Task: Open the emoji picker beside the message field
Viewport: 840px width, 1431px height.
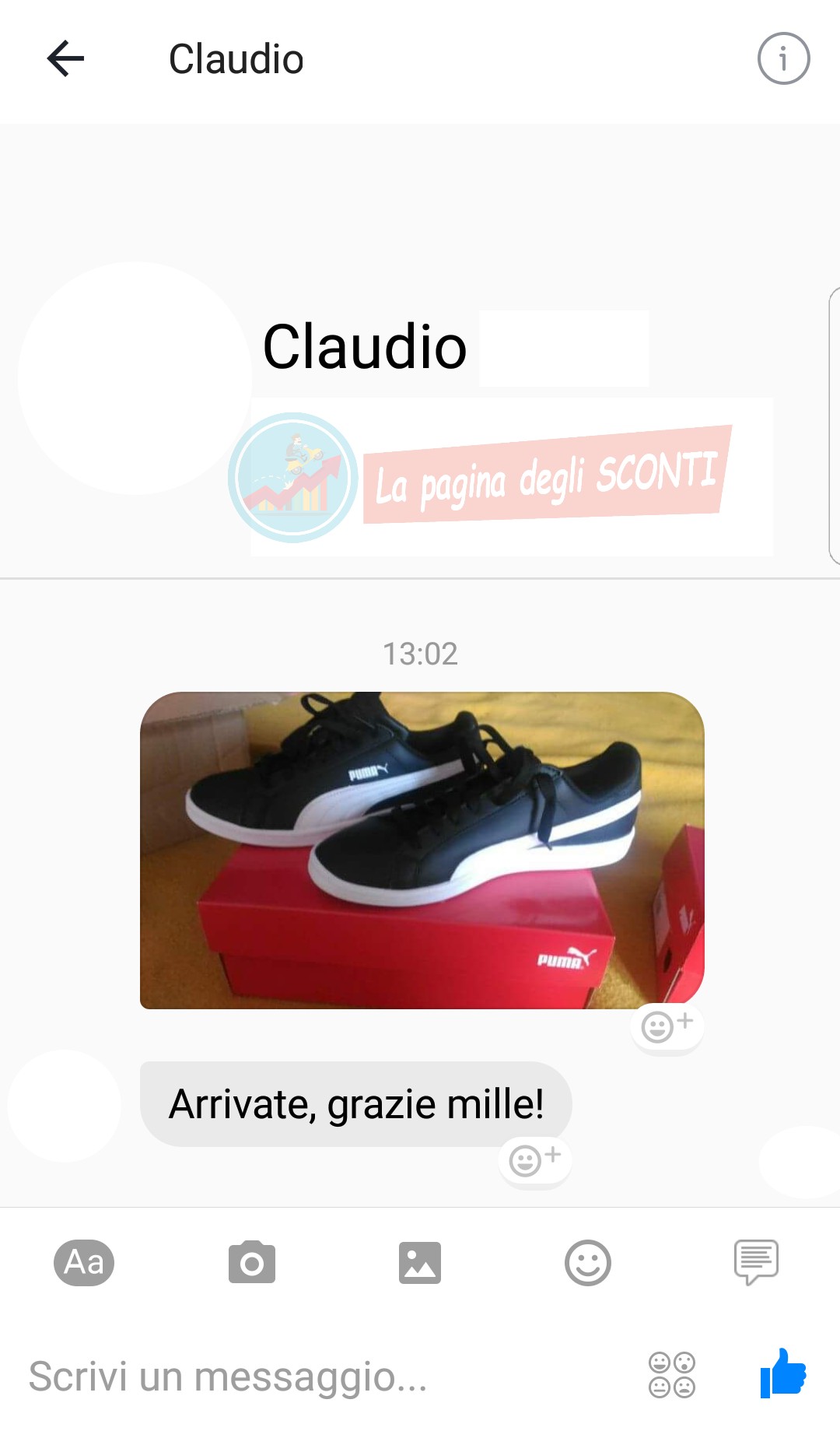Action: (x=672, y=1376)
